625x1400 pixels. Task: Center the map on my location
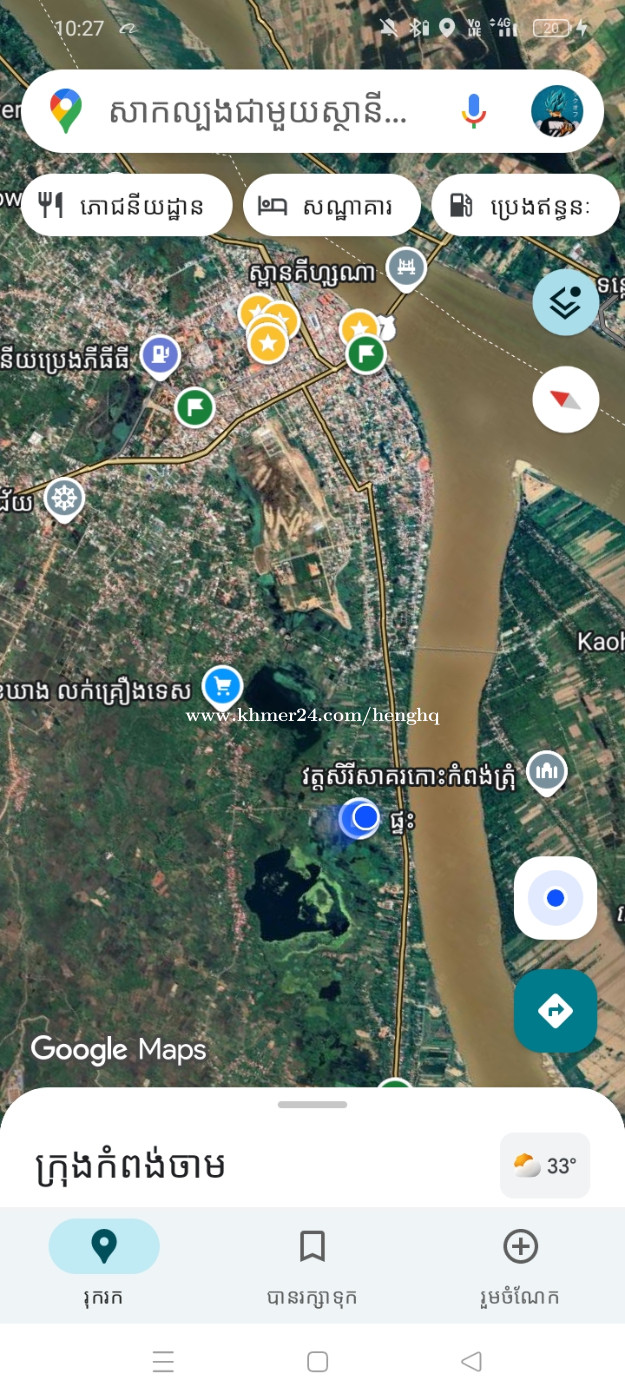[555, 898]
